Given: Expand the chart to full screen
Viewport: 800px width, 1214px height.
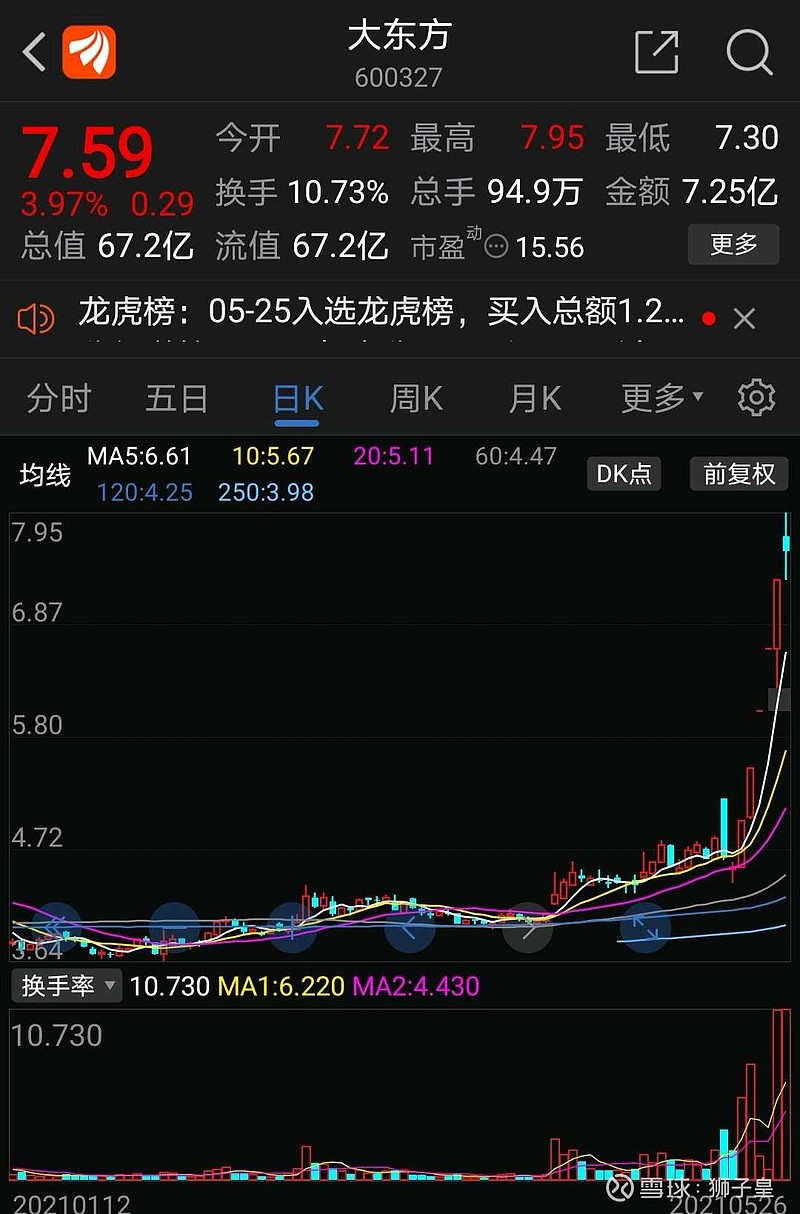Looking at the screenshot, I should [x=645, y=927].
